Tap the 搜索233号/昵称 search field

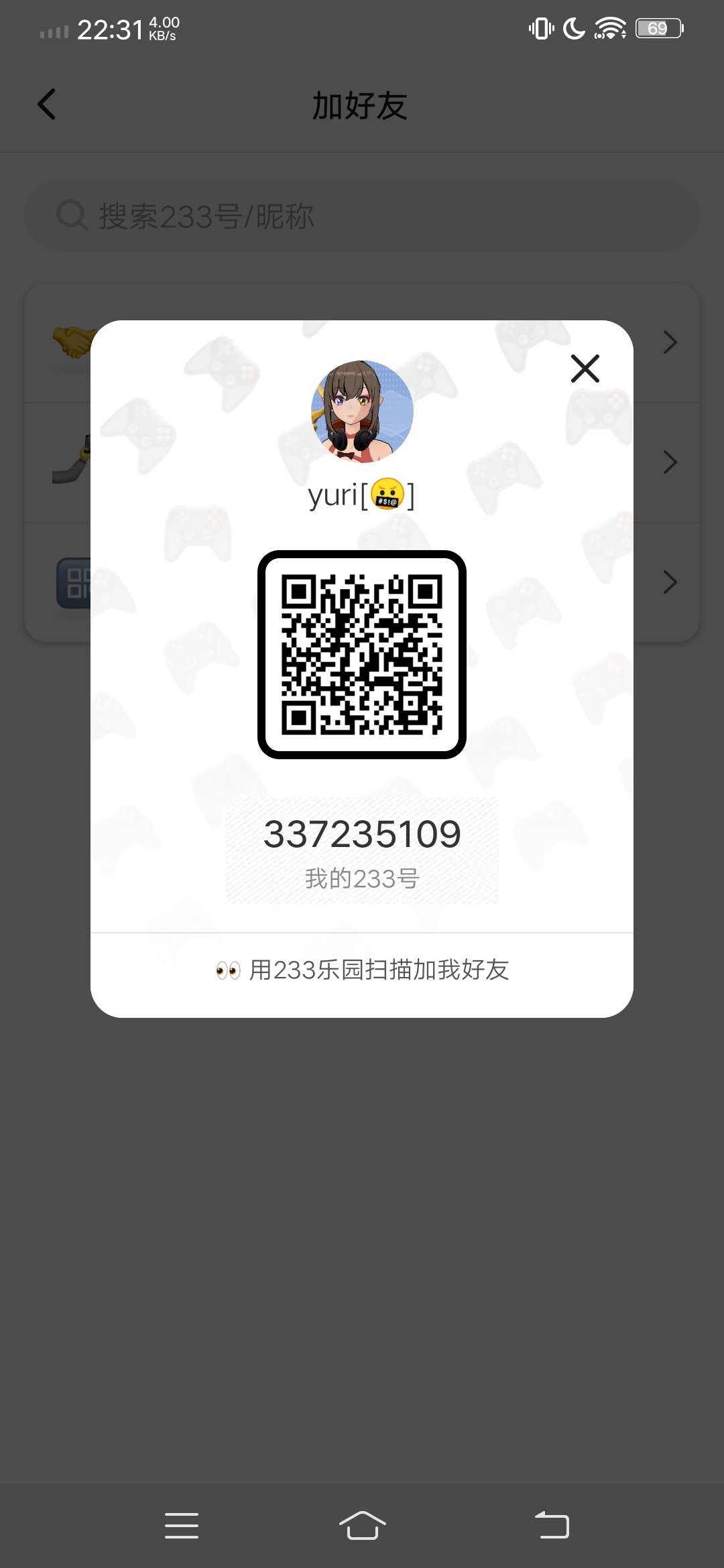point(362,216)
